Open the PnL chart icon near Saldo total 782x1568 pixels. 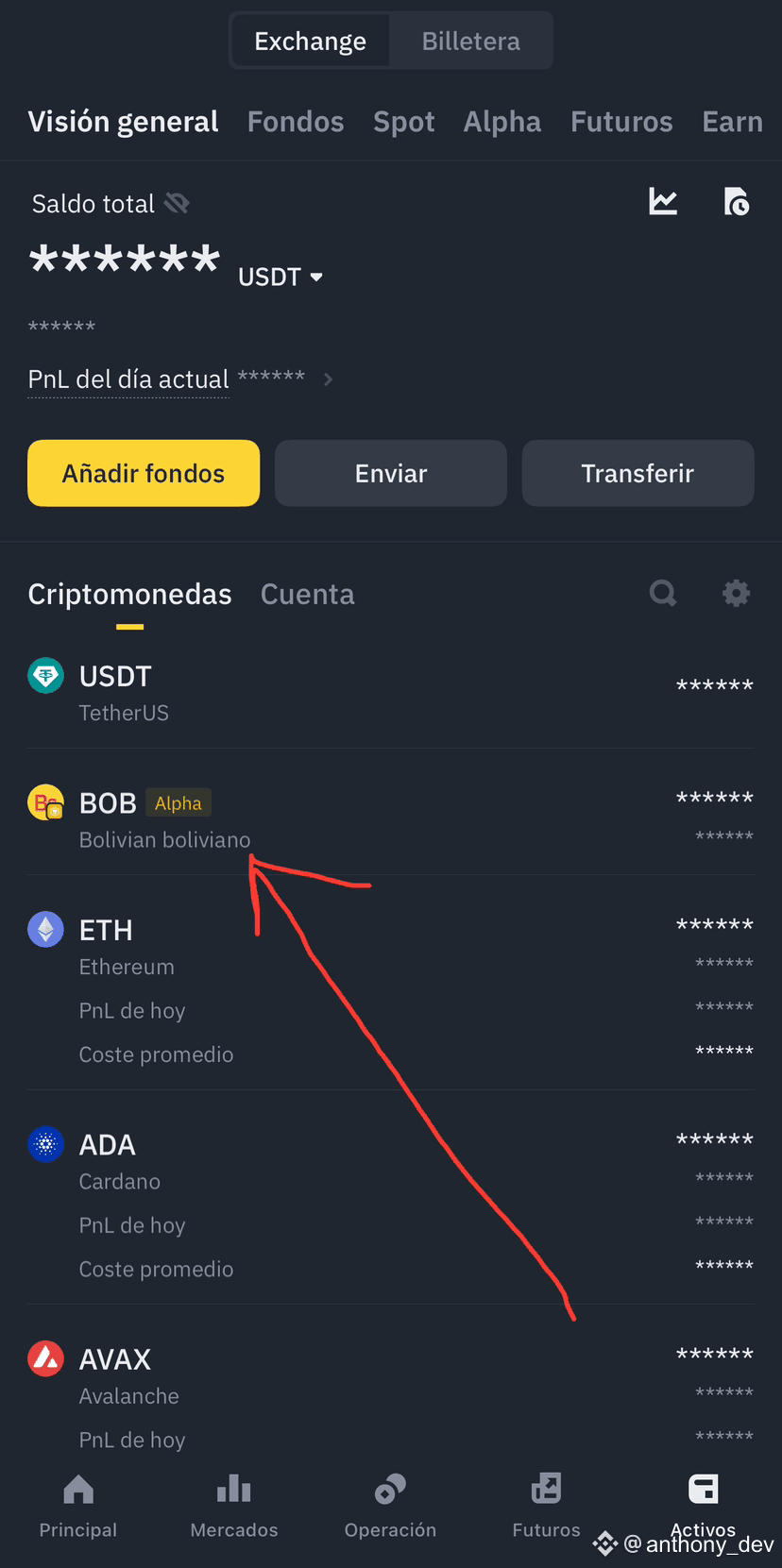click(x=663, y=201)
